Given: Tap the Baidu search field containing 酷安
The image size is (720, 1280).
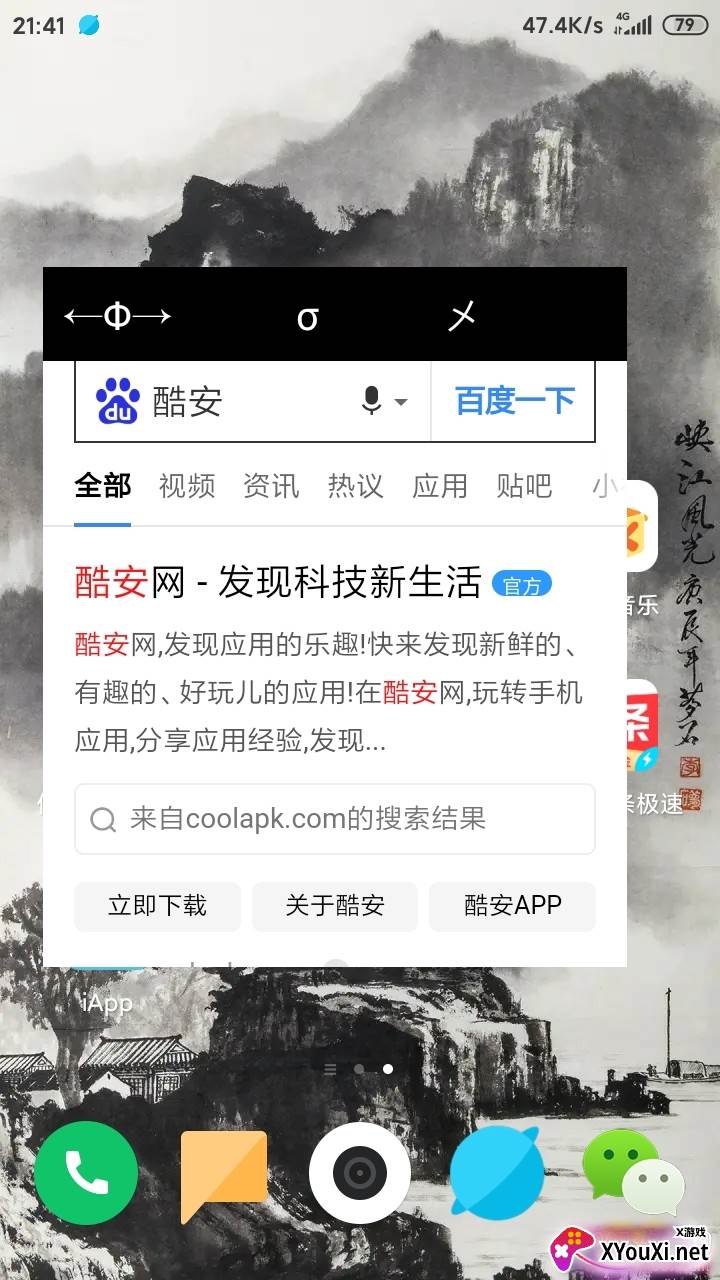Looking at the screenshot, I should [x=250, y=402].
